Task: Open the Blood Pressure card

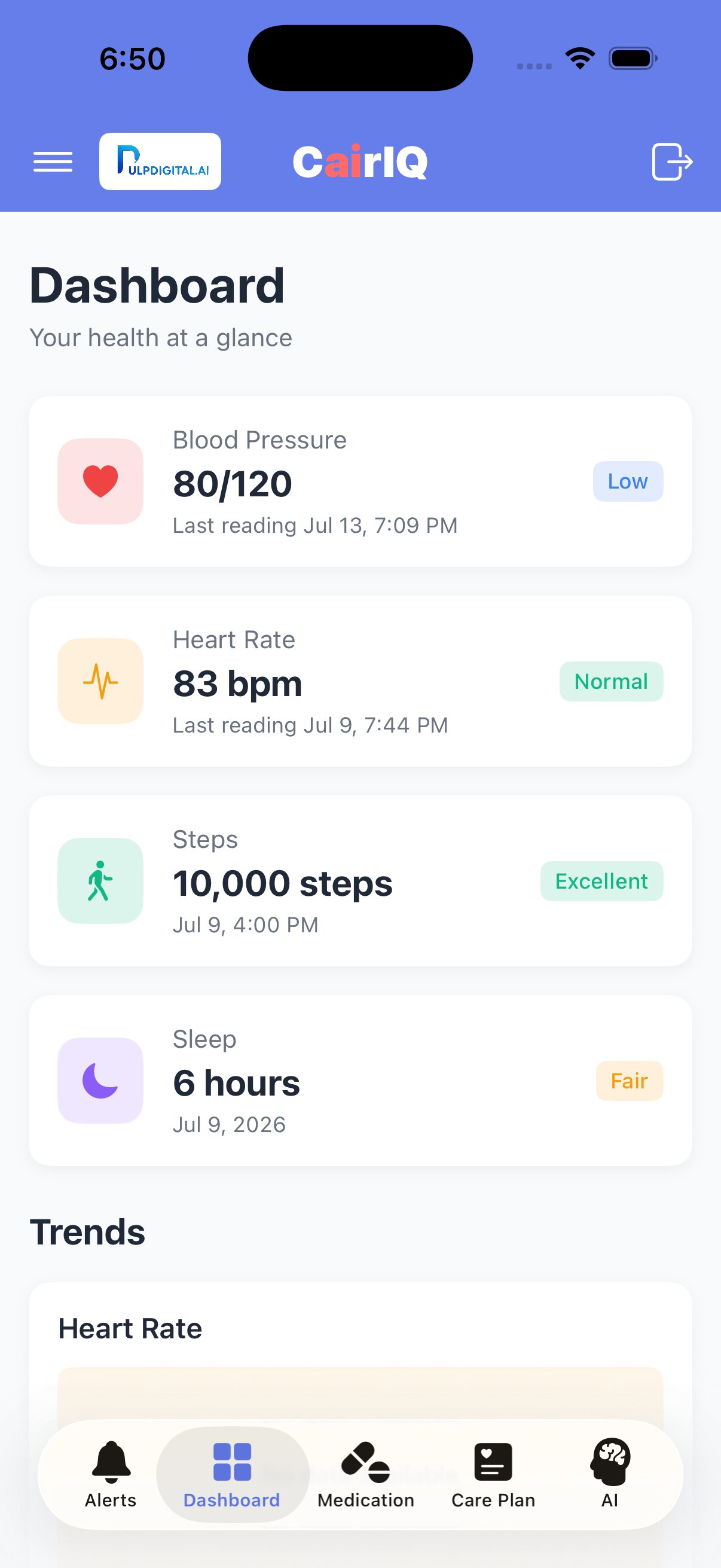Action: coord(360,481)
